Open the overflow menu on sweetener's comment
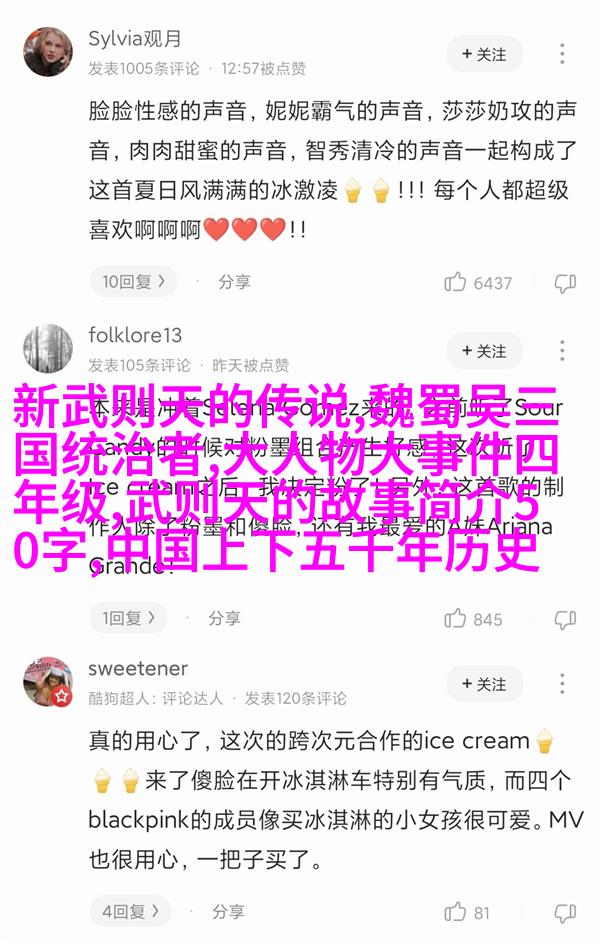 coord(563,684)
